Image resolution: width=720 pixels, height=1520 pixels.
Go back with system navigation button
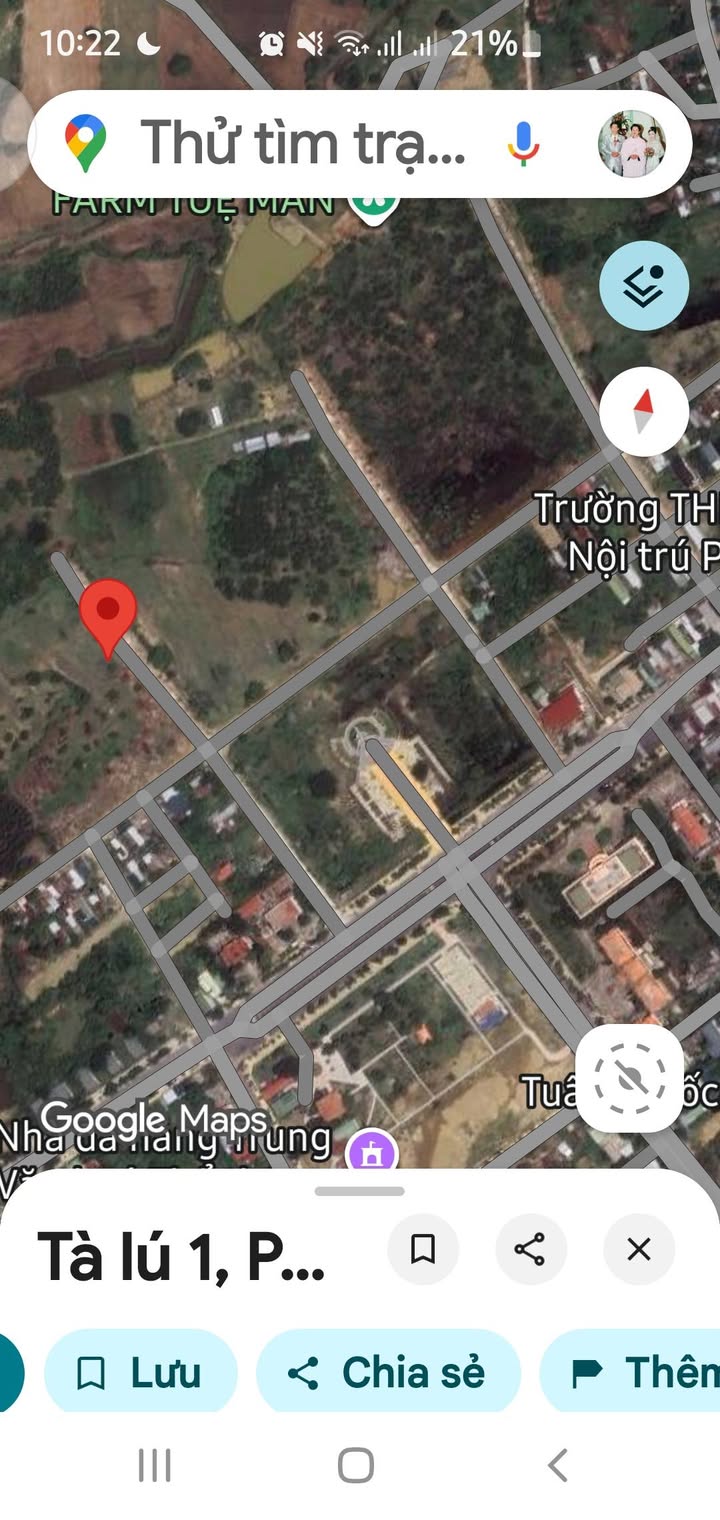coord(558,1466)
